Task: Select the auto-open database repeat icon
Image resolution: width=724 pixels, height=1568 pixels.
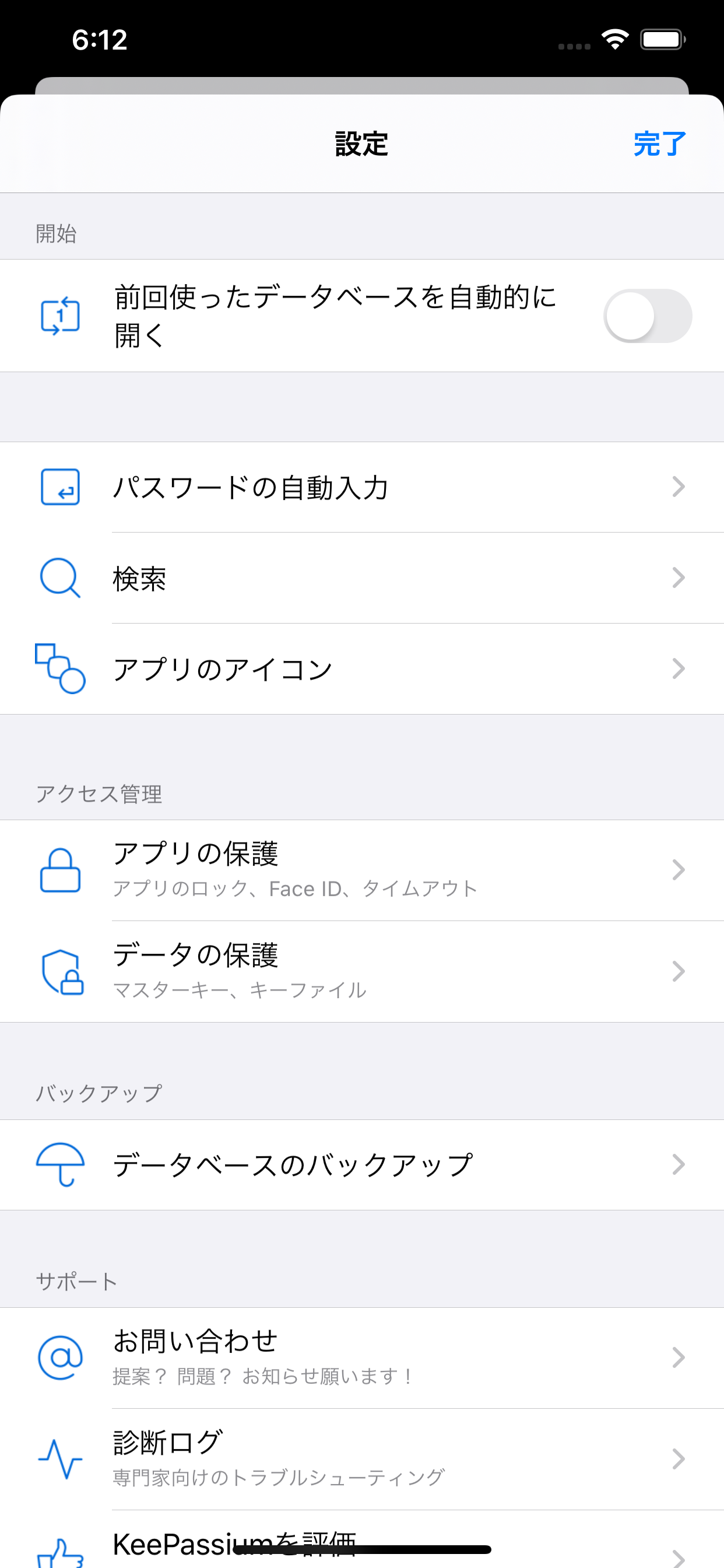Action: tap(59, 316)
